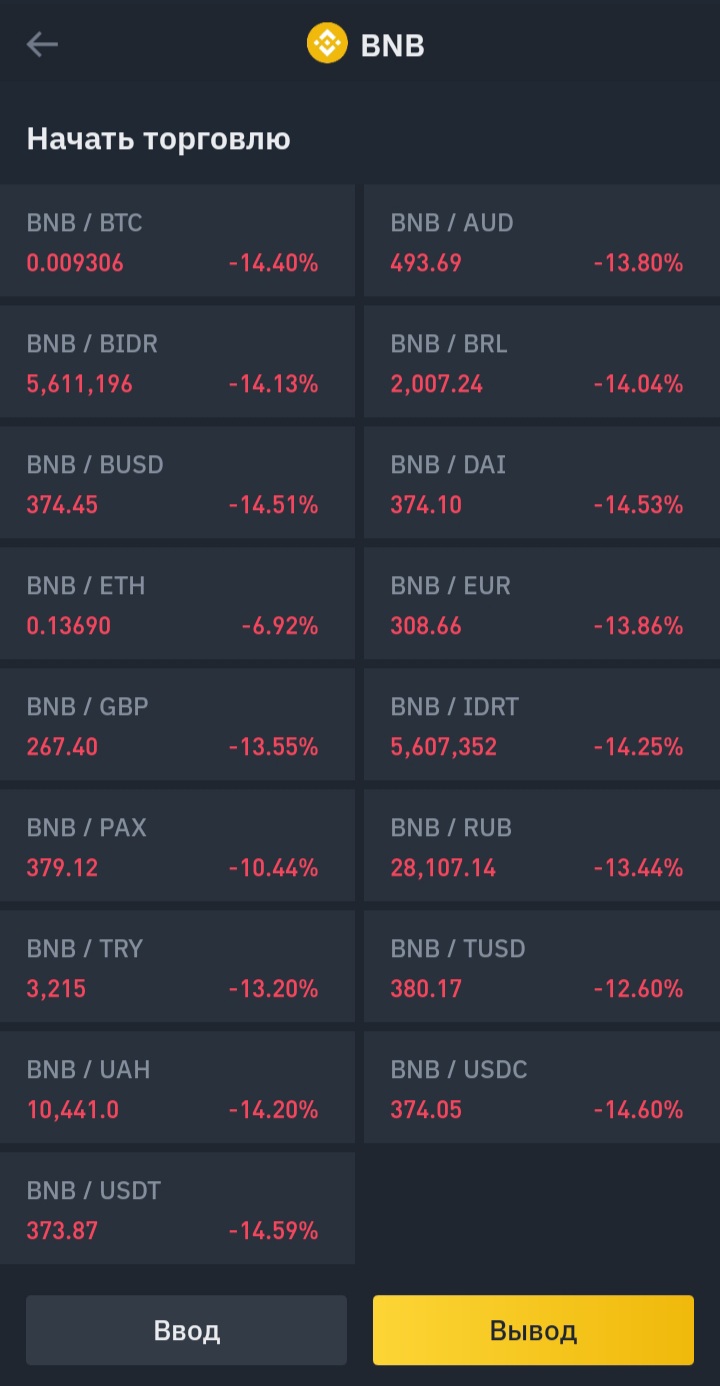Open the BNB / BTC trading pair
720x1386 pixels.
pyautogui.click(x=178, y=241)
